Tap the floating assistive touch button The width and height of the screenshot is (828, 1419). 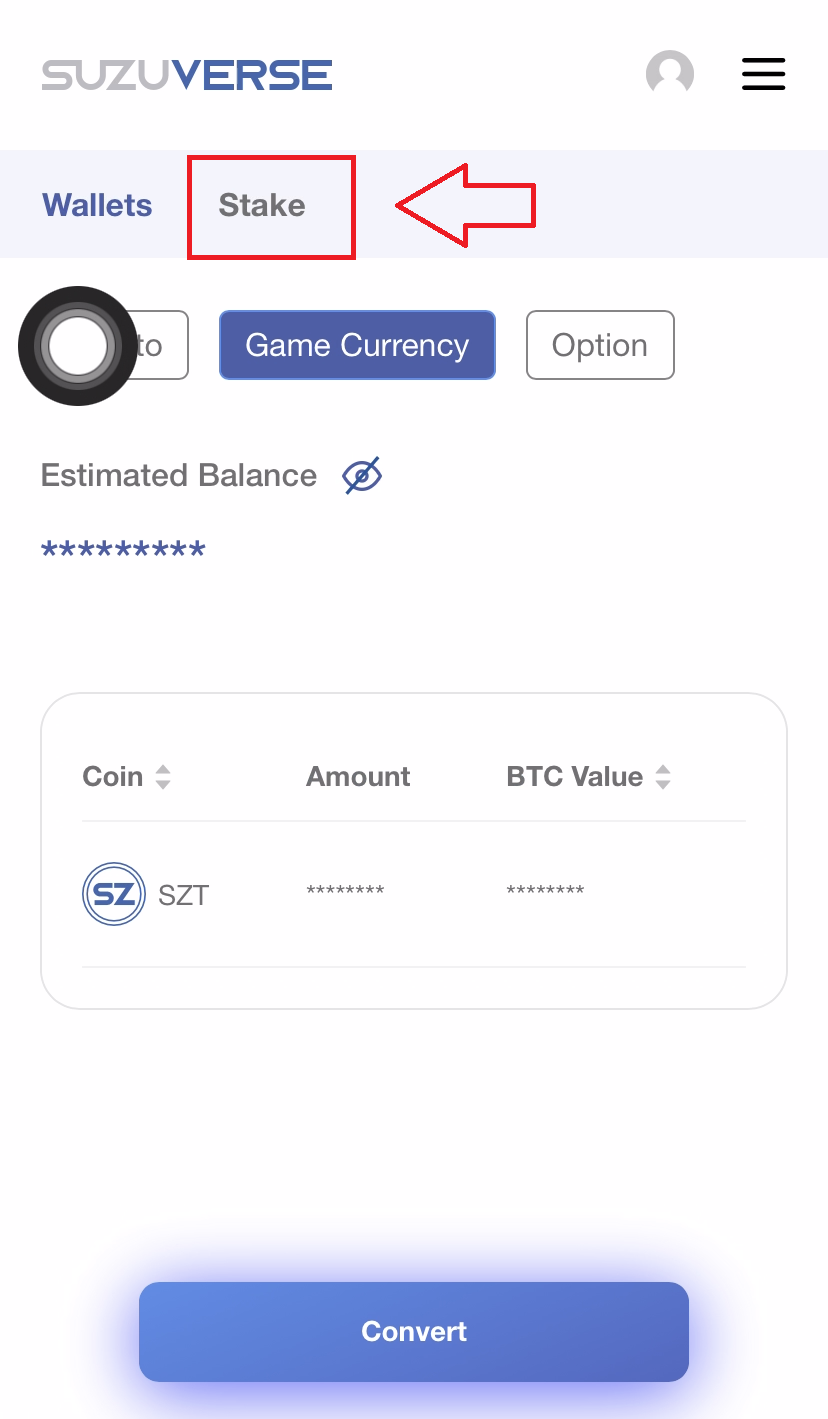click(x=77, y=346)
